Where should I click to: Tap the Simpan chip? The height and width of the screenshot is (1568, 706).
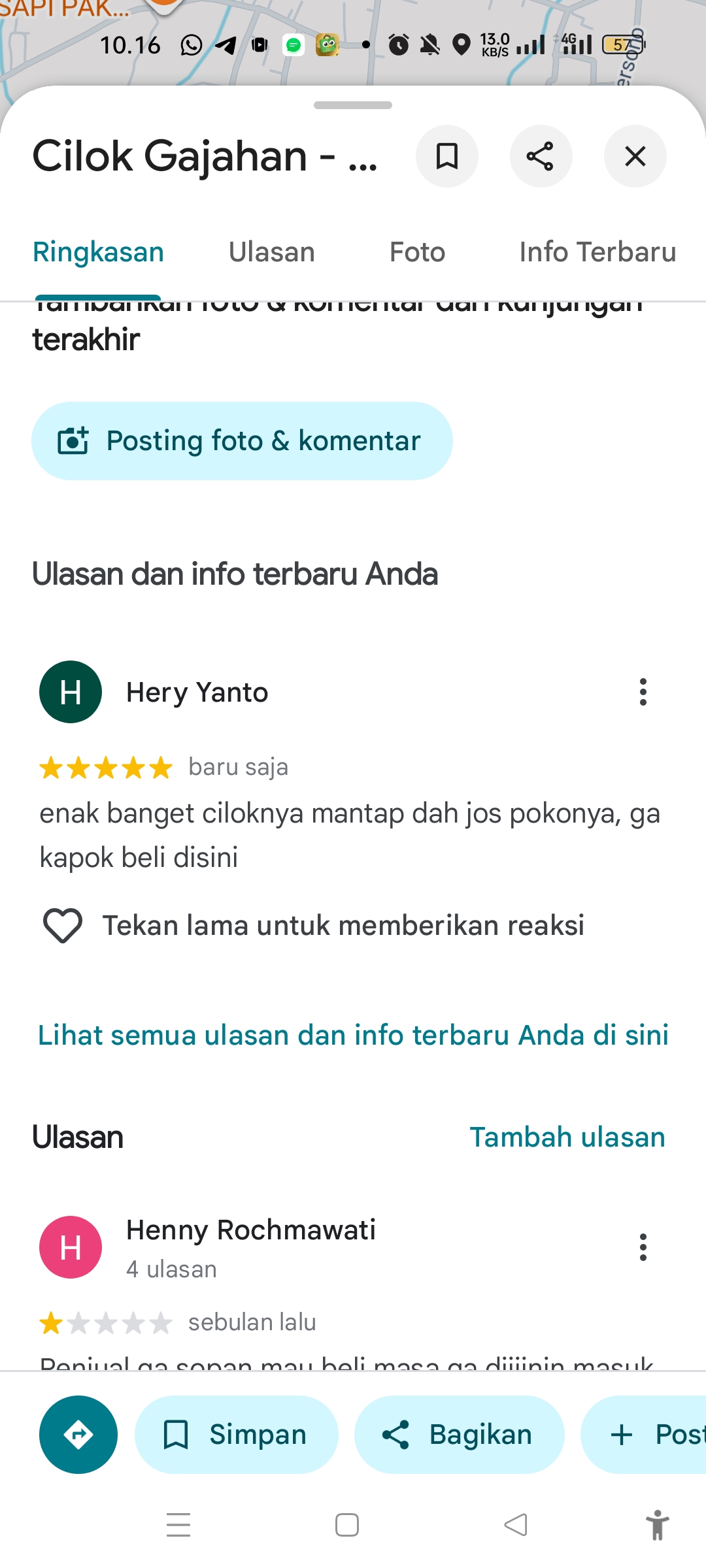pyautogui.click(x=237, y=1435)
